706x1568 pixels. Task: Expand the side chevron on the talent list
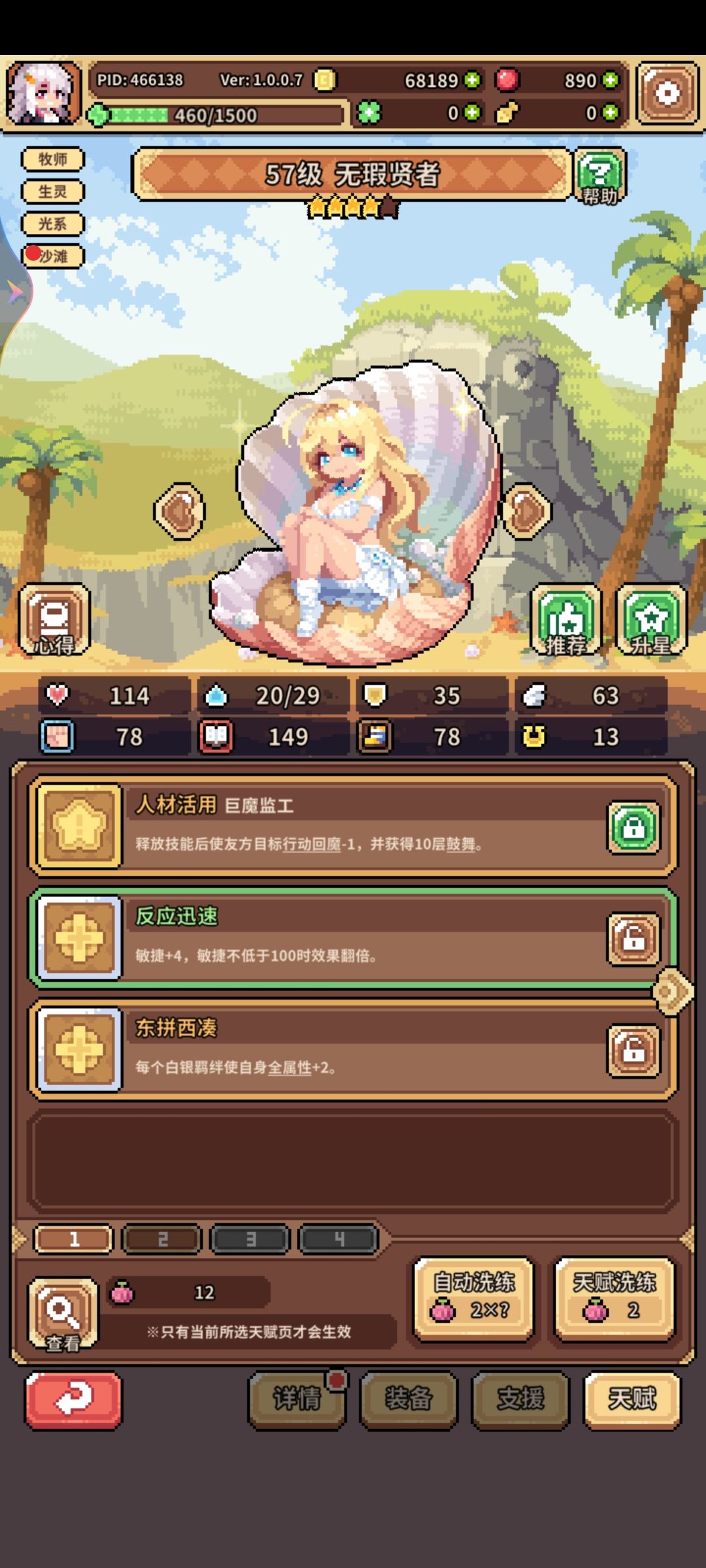[x=673, y=990]
